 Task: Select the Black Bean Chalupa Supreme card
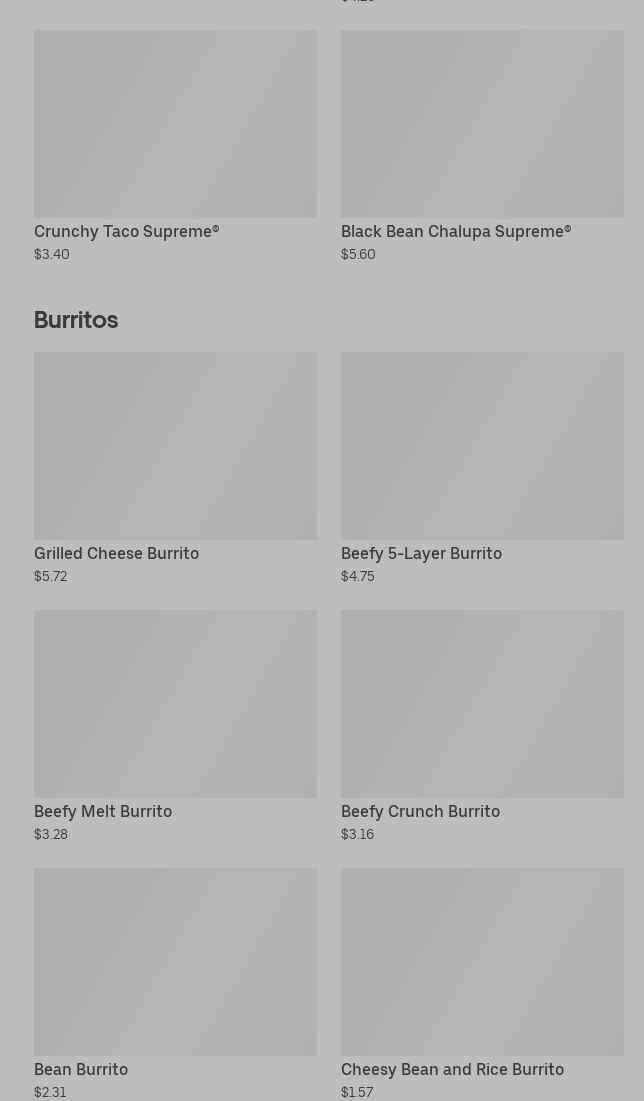[482, 146]
